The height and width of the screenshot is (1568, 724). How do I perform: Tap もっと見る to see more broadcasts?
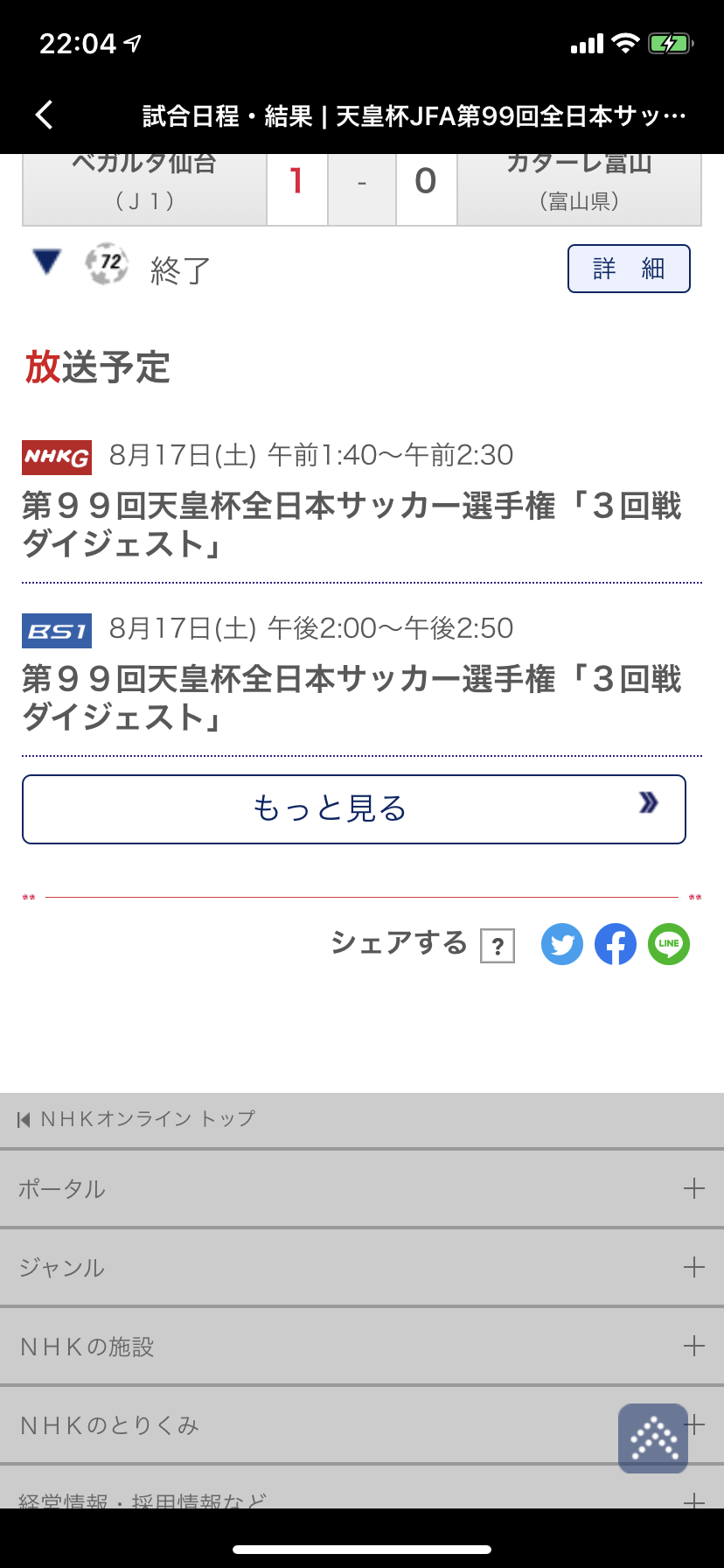point(354,809)
